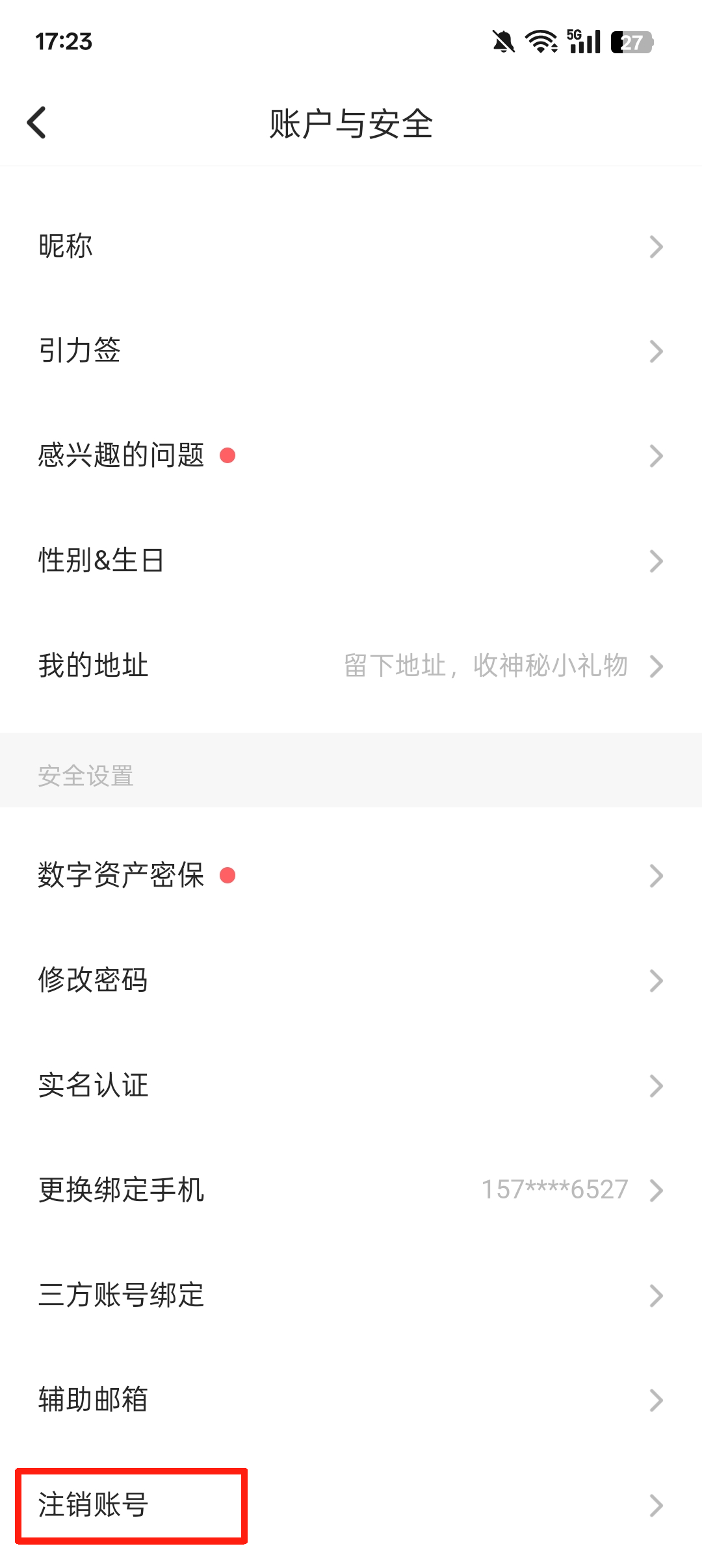Edit 性别&生日 information
The height and width of the screenshot is (1568, 702).
click(x=351, y=561)
